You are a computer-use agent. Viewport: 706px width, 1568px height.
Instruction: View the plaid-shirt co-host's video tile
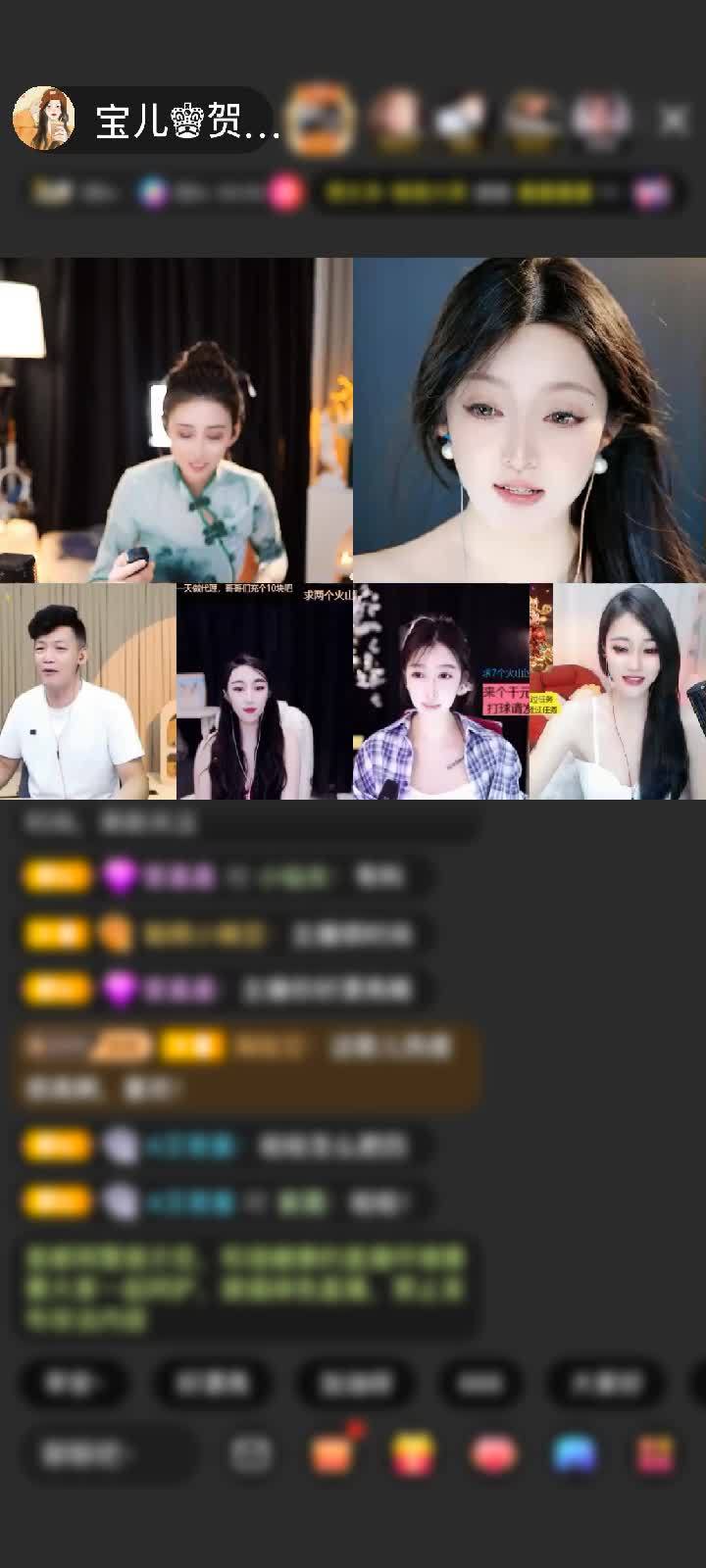click(x=441, y=691)
